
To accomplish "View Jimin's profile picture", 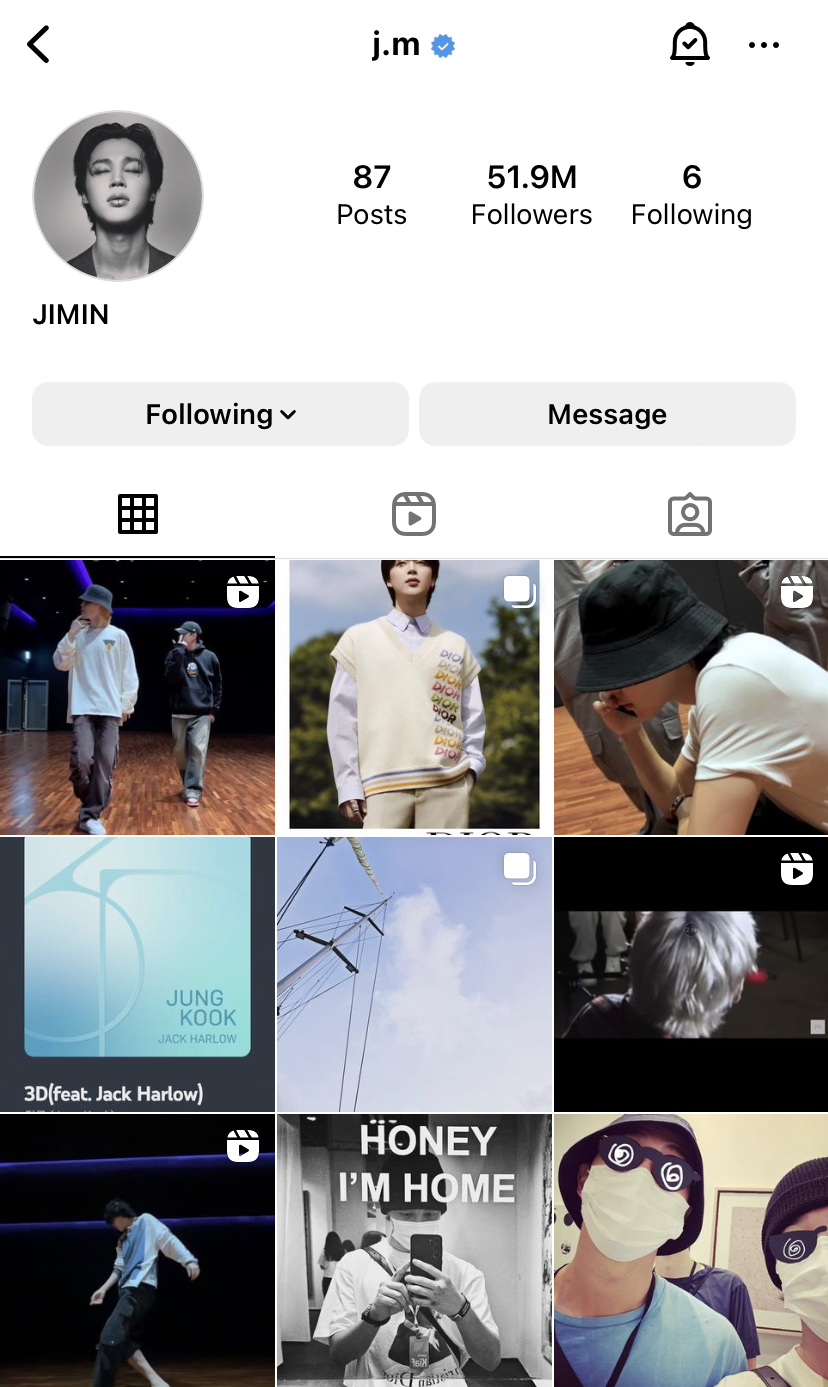I will coord(117,196).
